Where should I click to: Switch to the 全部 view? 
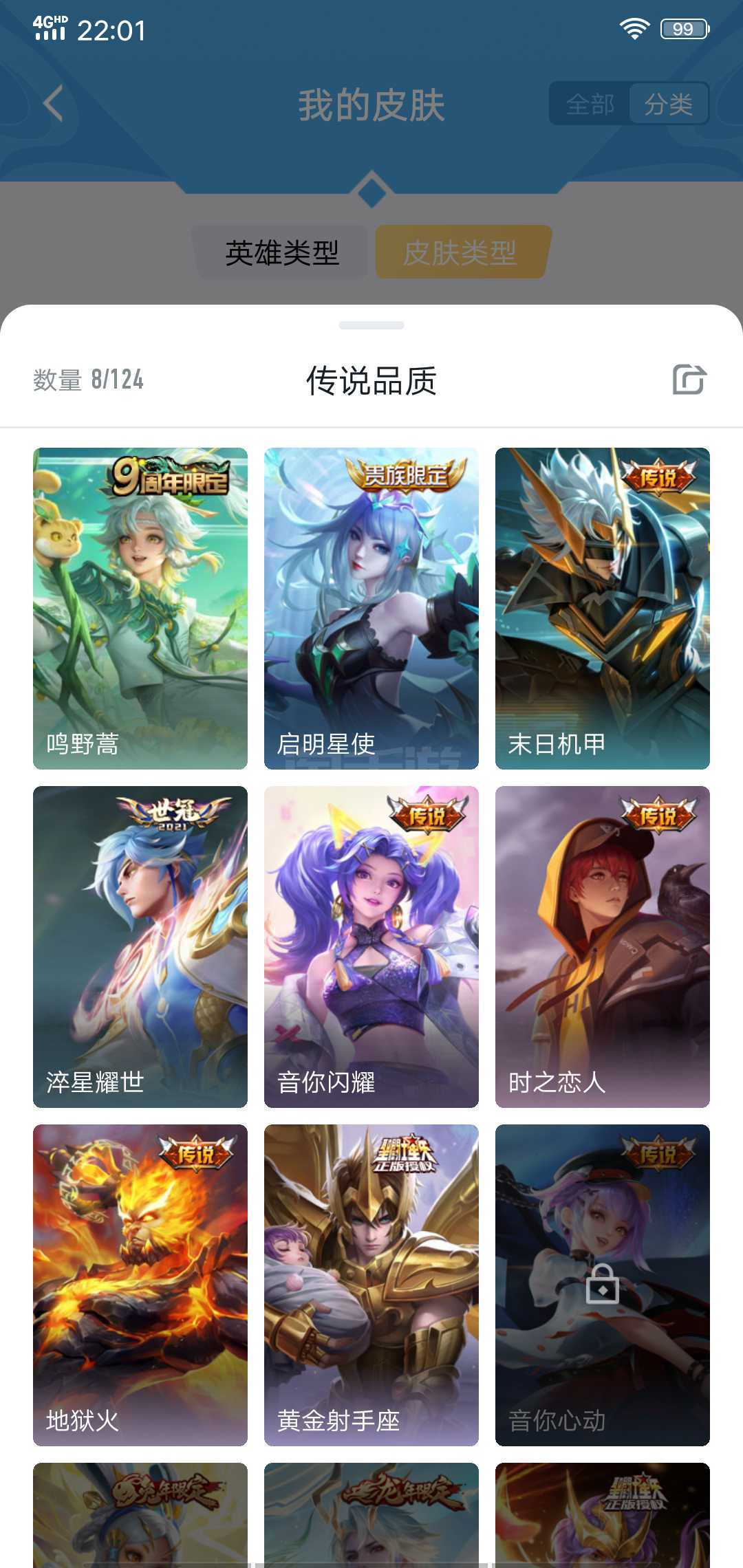point(590,105)
